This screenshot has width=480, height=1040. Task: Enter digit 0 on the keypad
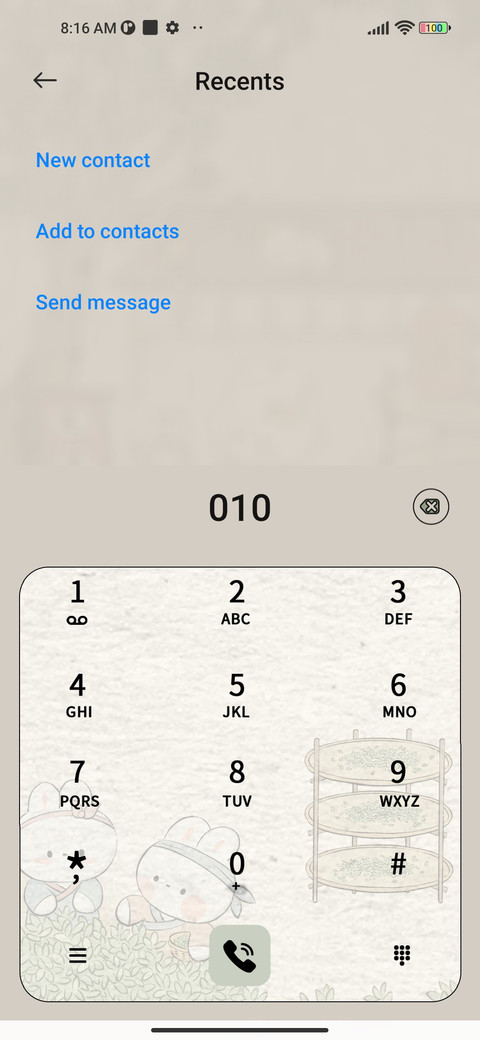pyautogui.click(x=237, y=869)
